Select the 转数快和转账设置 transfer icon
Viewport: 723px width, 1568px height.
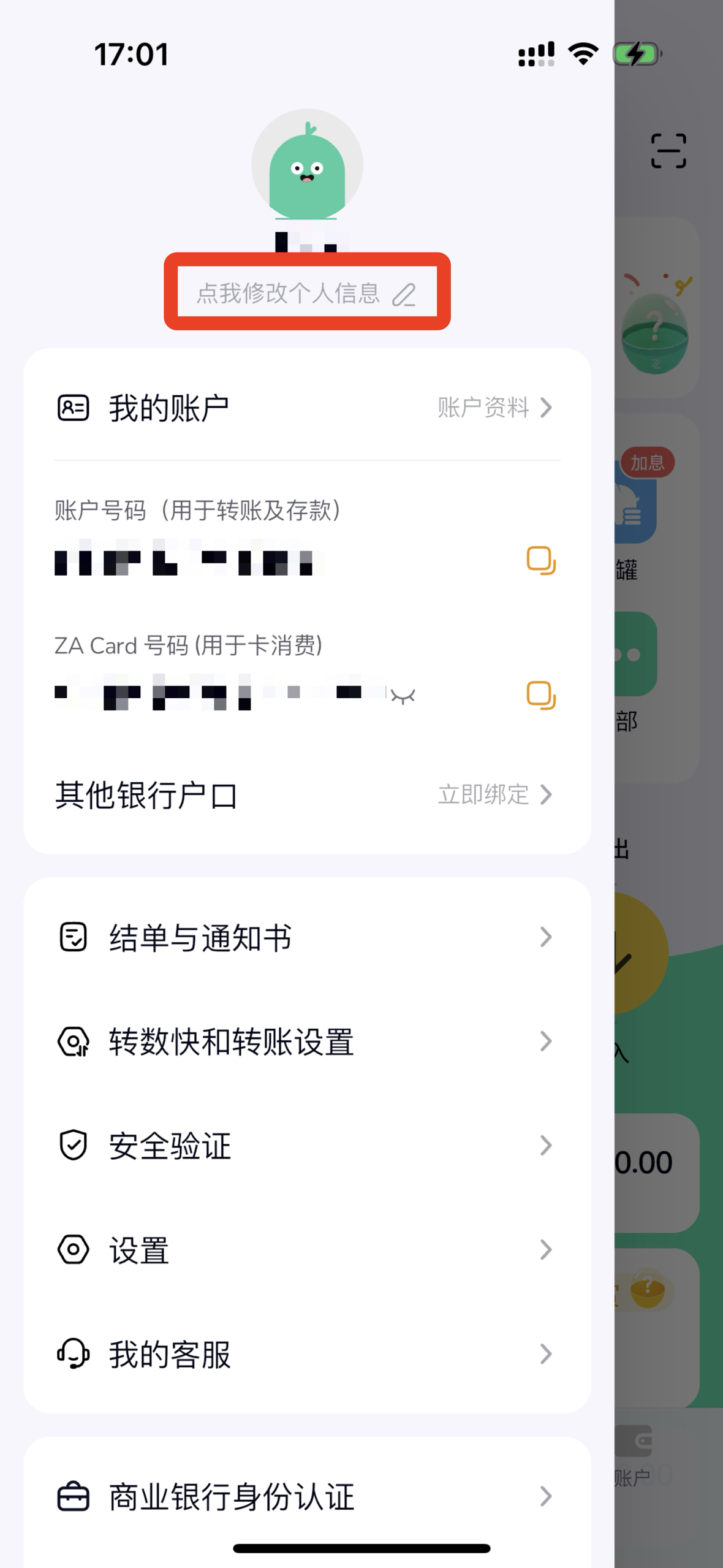(73, 1041)
